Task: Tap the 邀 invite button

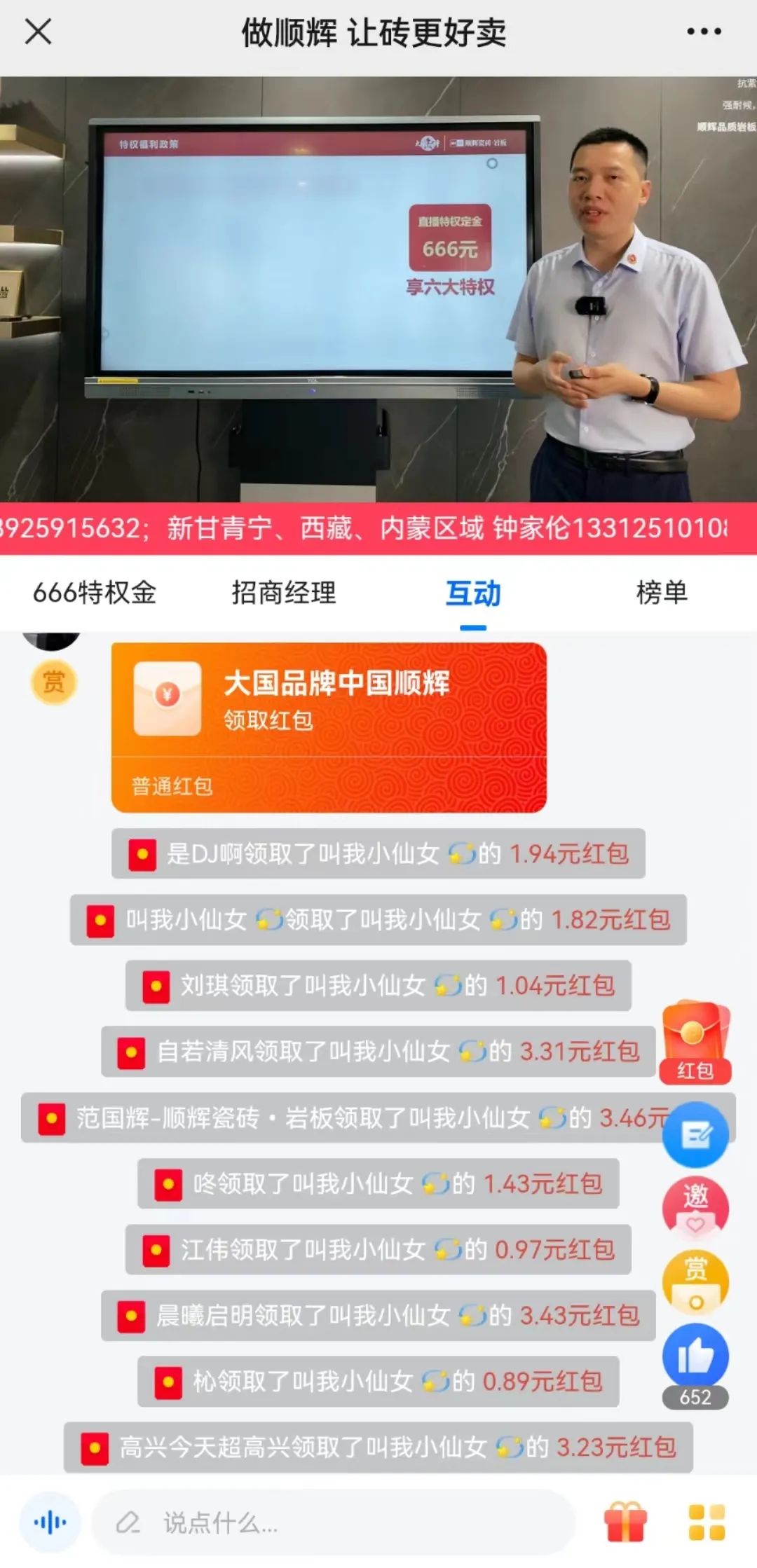Action: click(695, 1208)
